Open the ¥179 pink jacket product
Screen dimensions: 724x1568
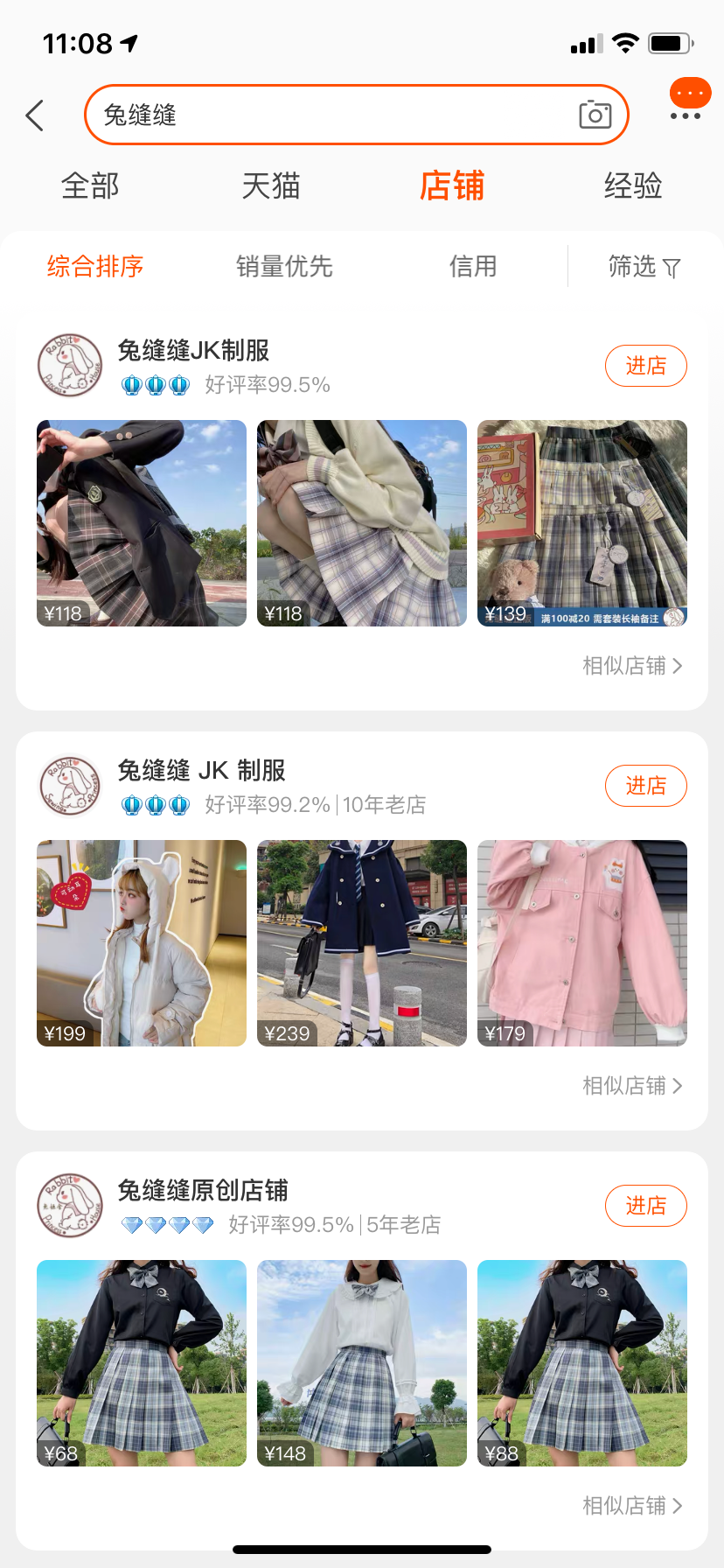tap(581, 943)
